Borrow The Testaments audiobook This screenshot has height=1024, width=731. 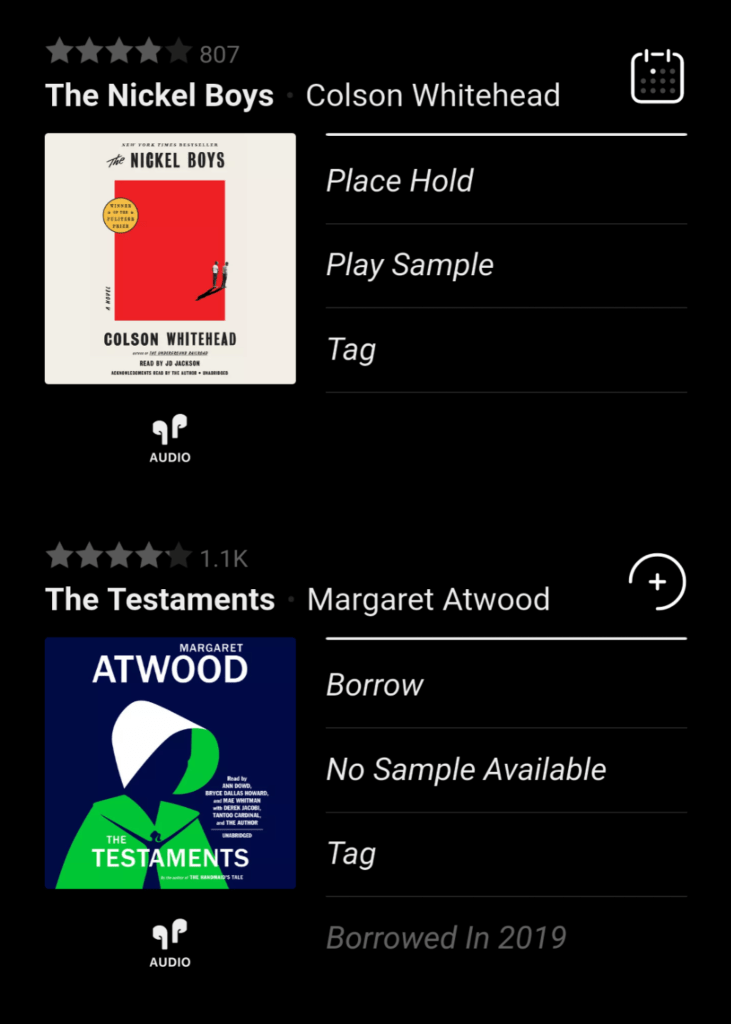coord(375,685)
